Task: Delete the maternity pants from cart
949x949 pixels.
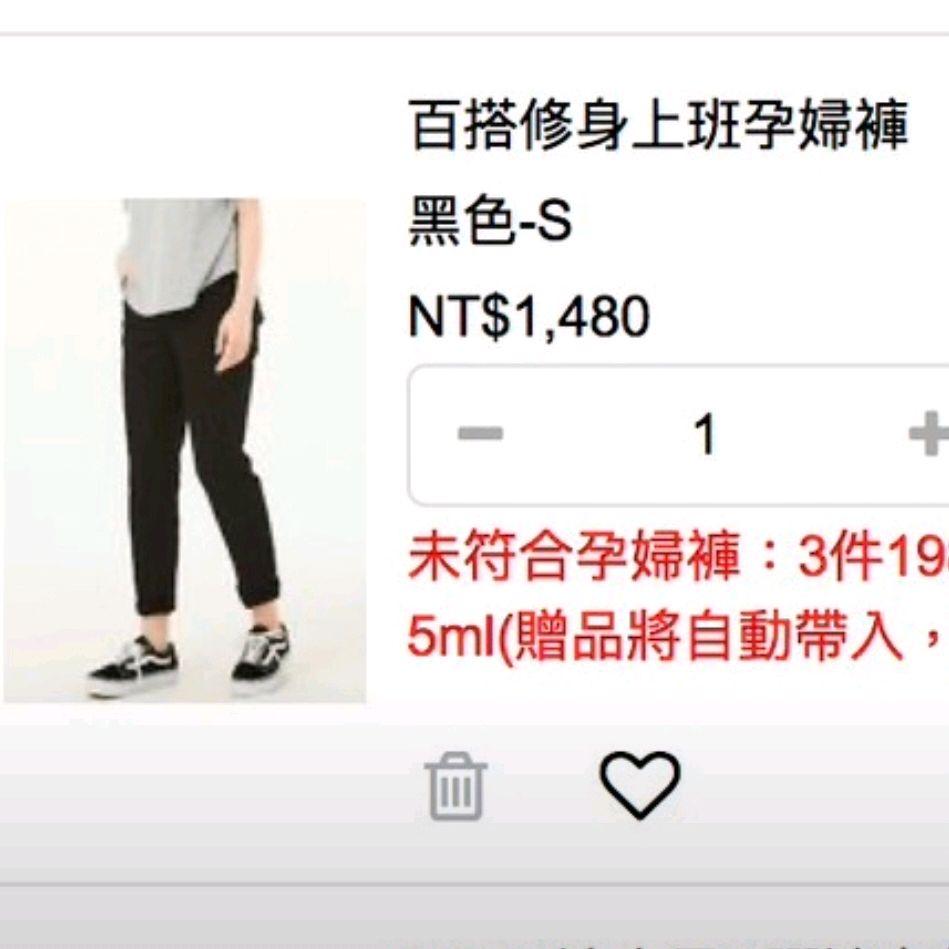Action: point(456,787)
